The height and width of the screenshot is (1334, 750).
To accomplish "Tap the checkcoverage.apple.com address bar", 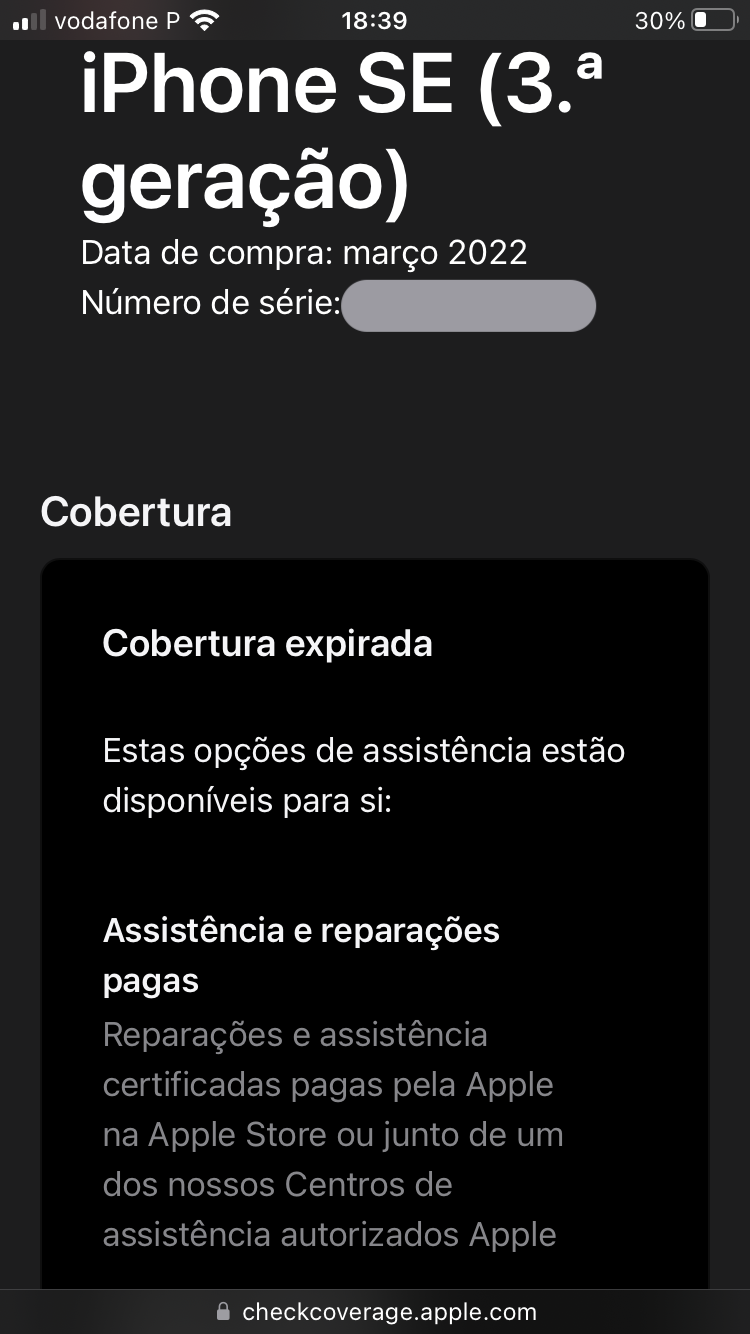I will (376, 1311).
